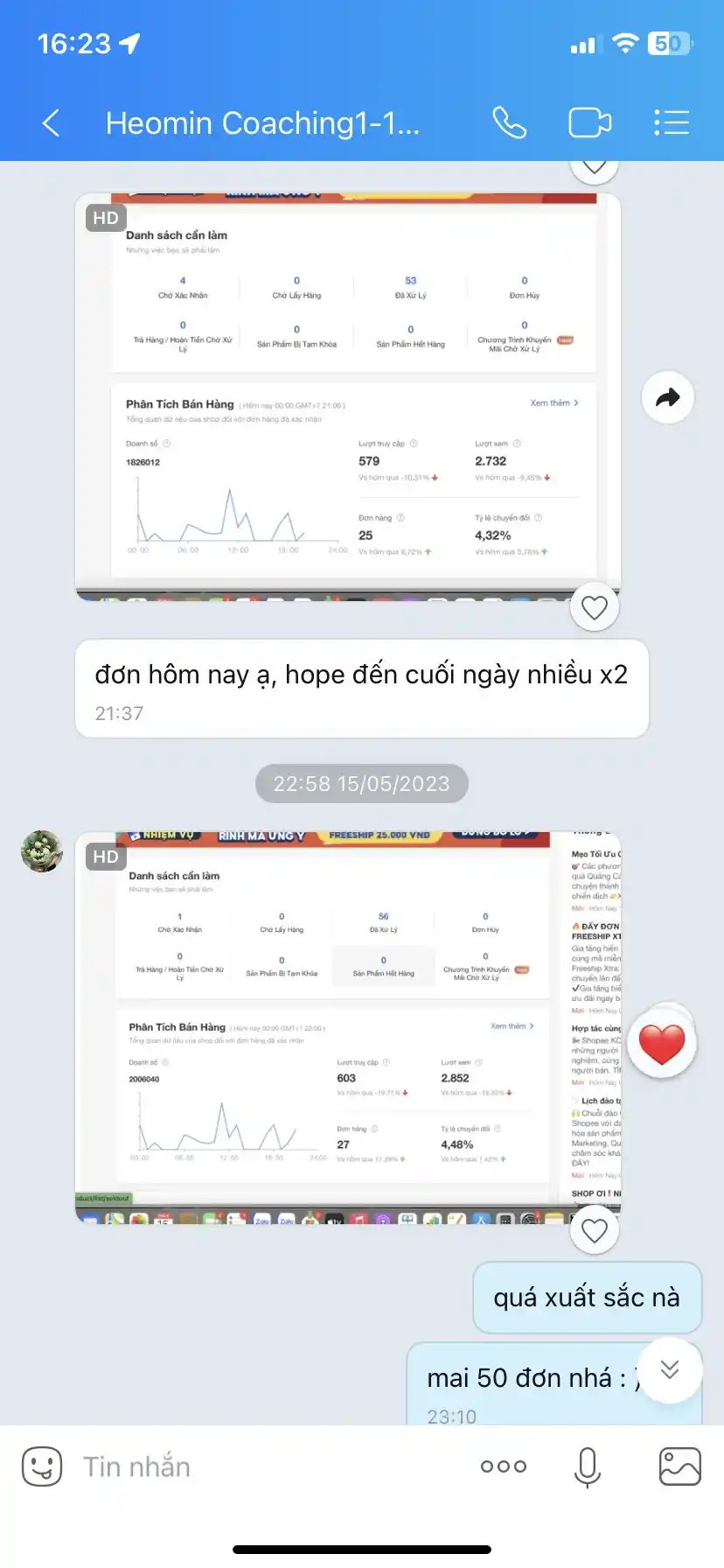Like the dashboard image showing 25 orders
The image size is (724, 1568).
[x=595, y=608]
